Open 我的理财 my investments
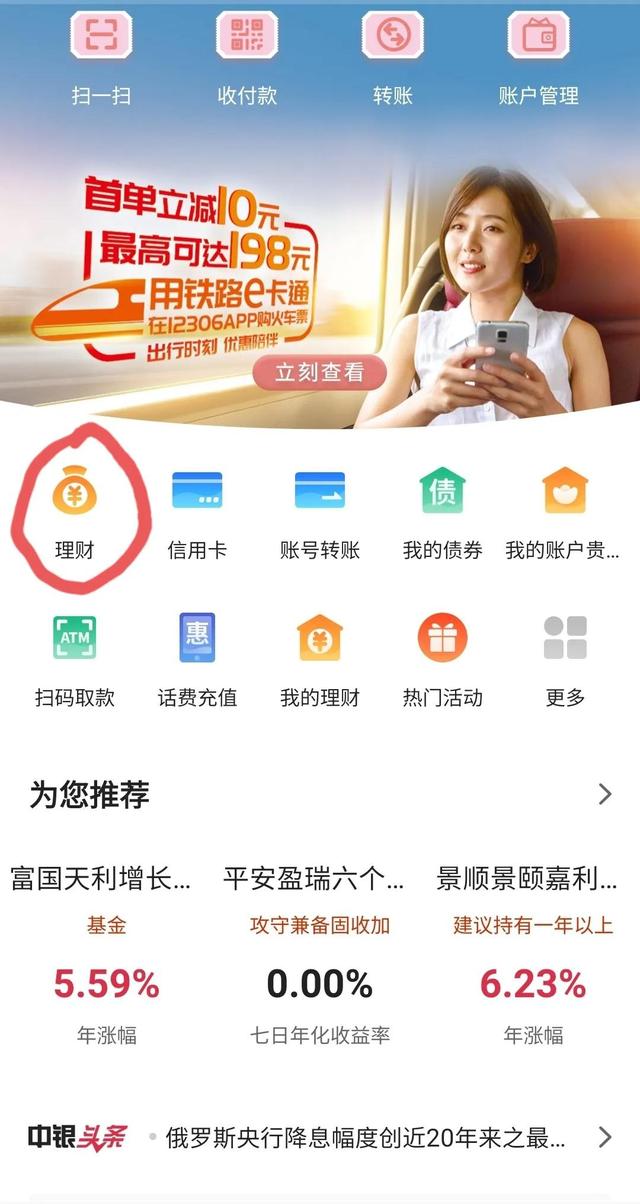 [x=319, y=660]
